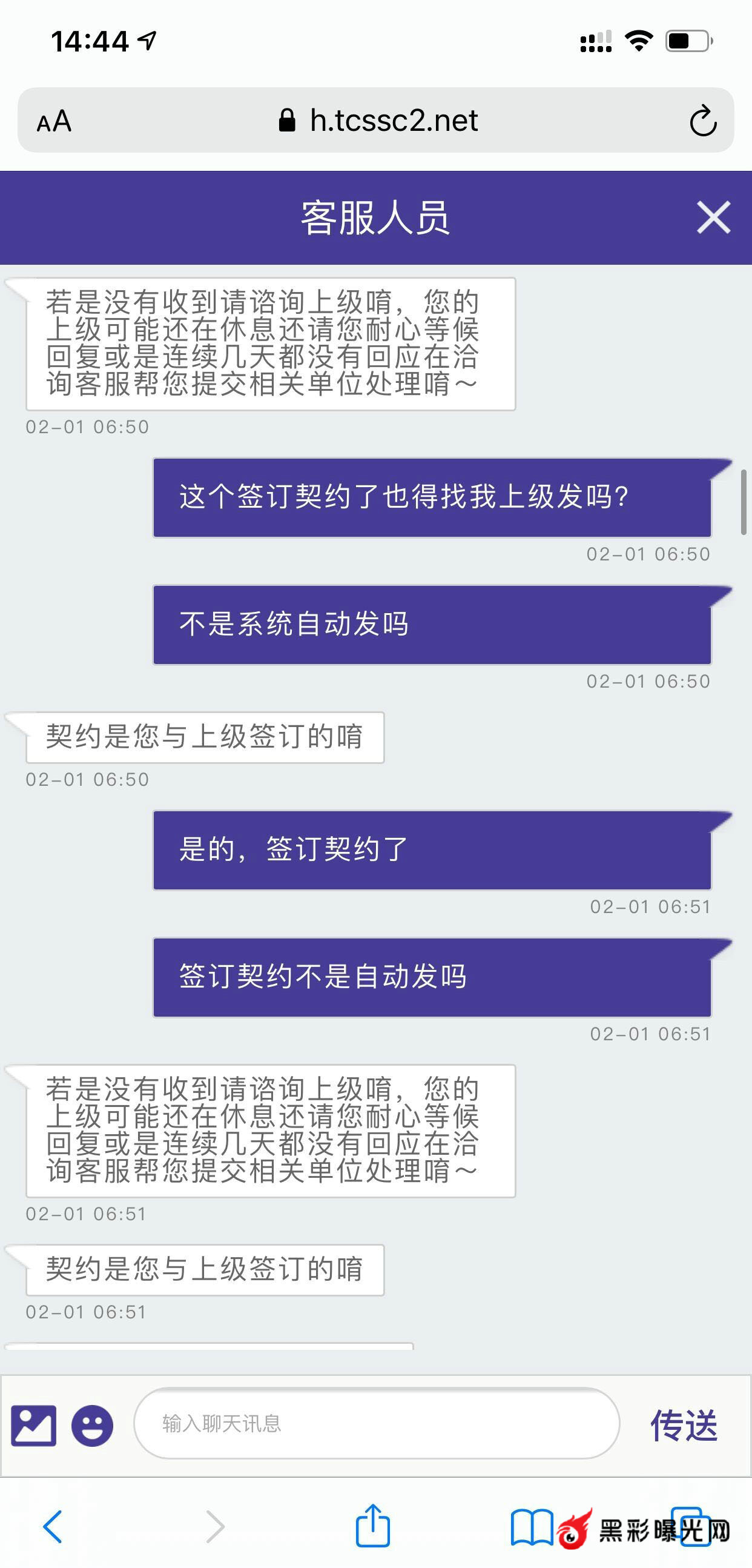The image size is (752, 1568).
Task: Tap 传送 to send the message
Action: click(684, 1425)
